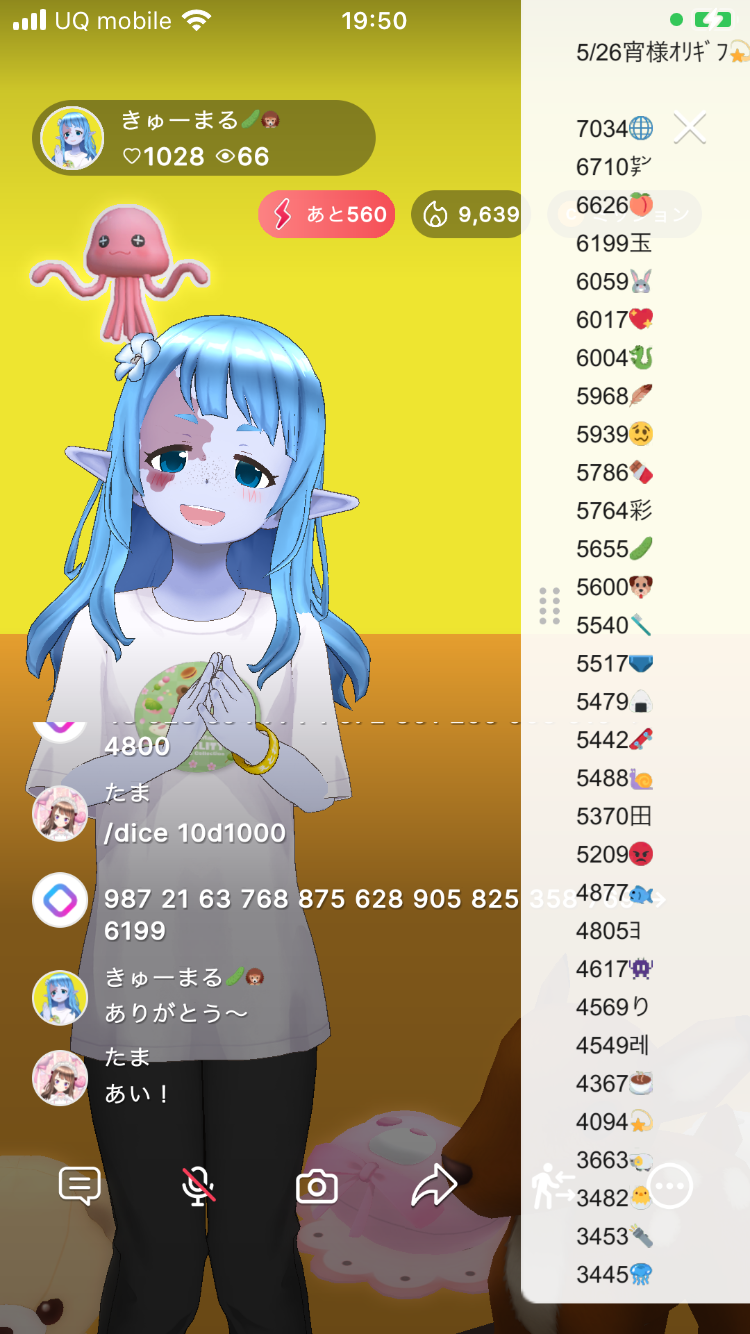
Task: Close the overlay with the X button
Action: click(x=690, y=128)
